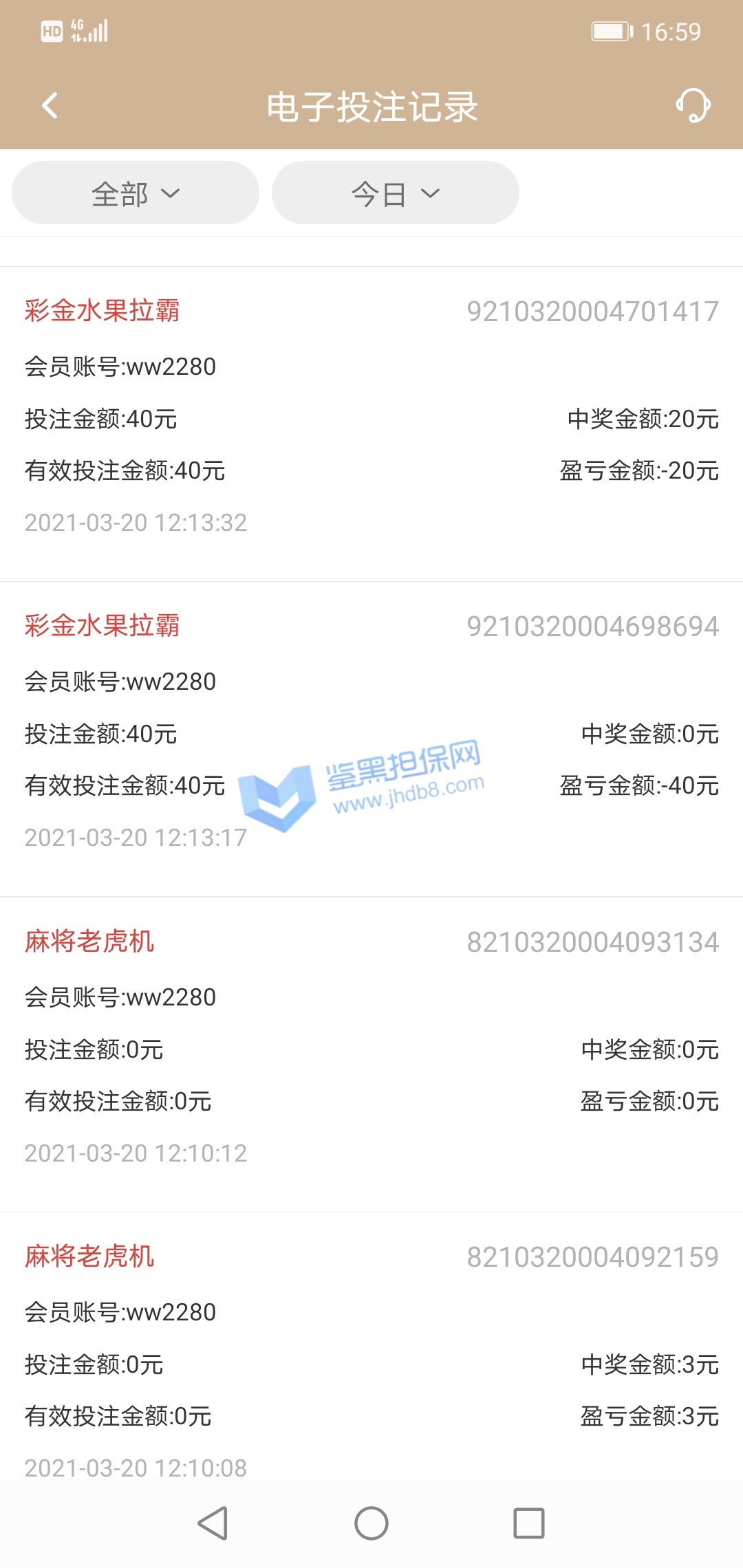Open customer service headset icon
This screenshot has height=1568, width=743.
coord(693,106)
